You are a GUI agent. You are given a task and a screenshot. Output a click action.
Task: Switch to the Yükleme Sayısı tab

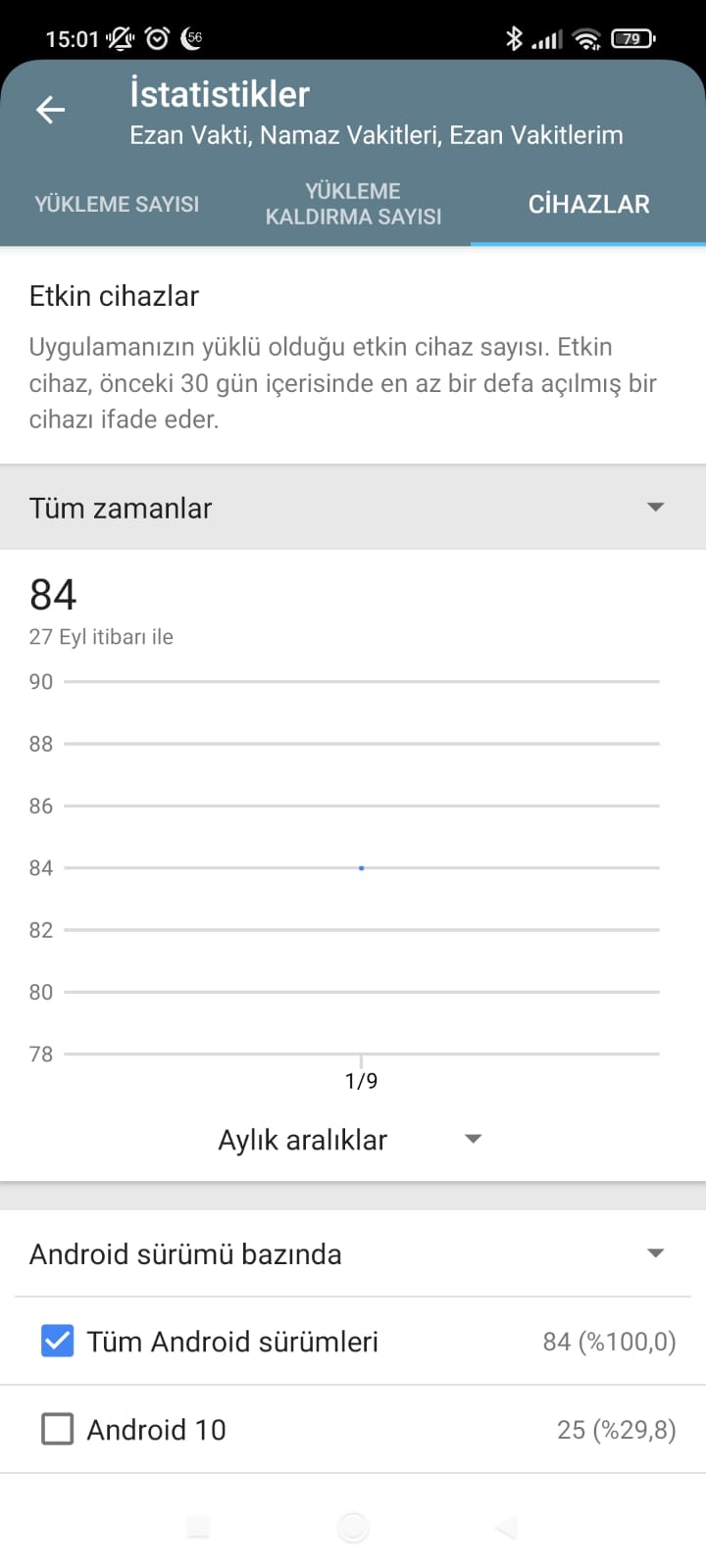[x=117, y=204]
